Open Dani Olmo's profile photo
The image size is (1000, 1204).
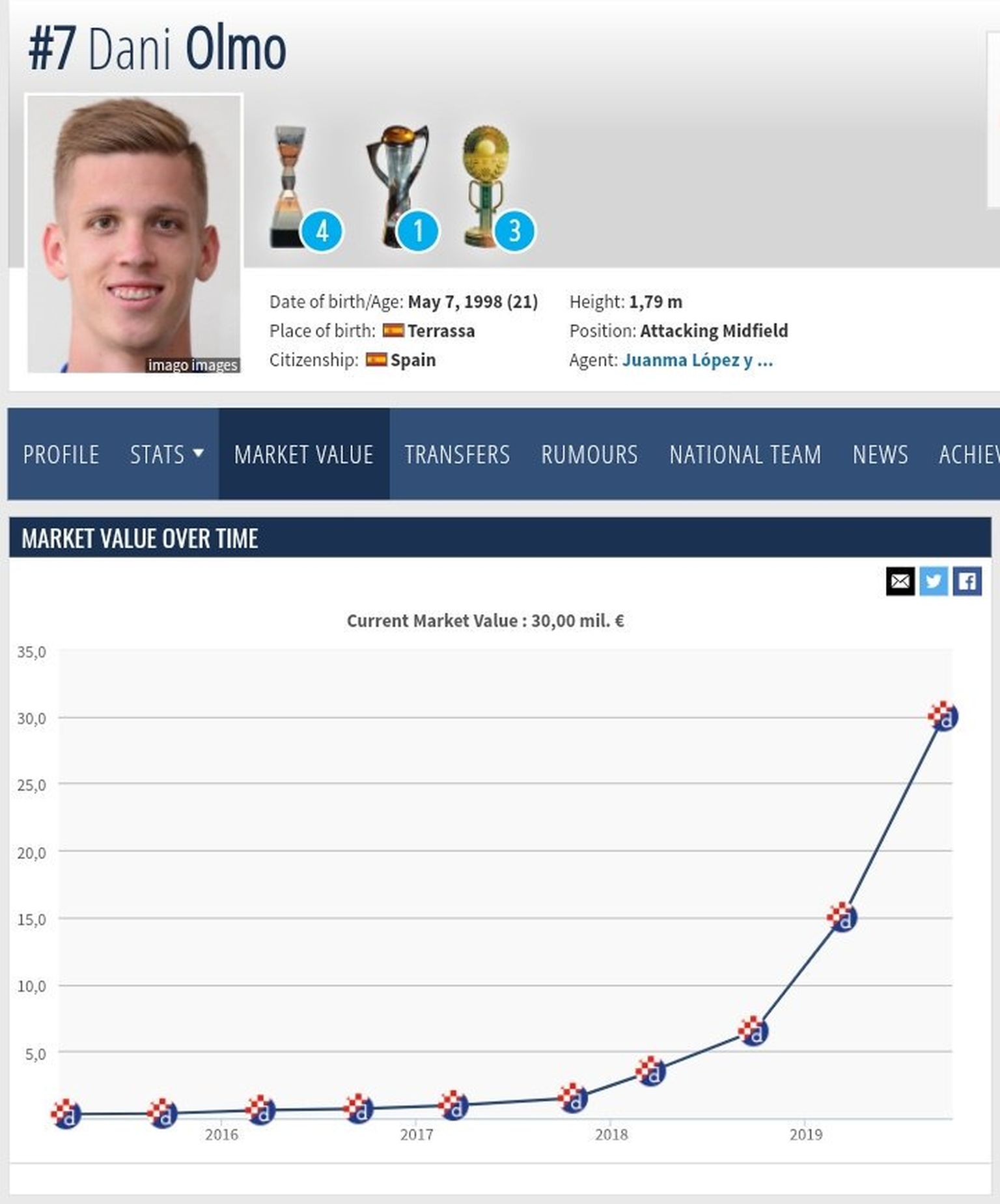pos(134,234)
